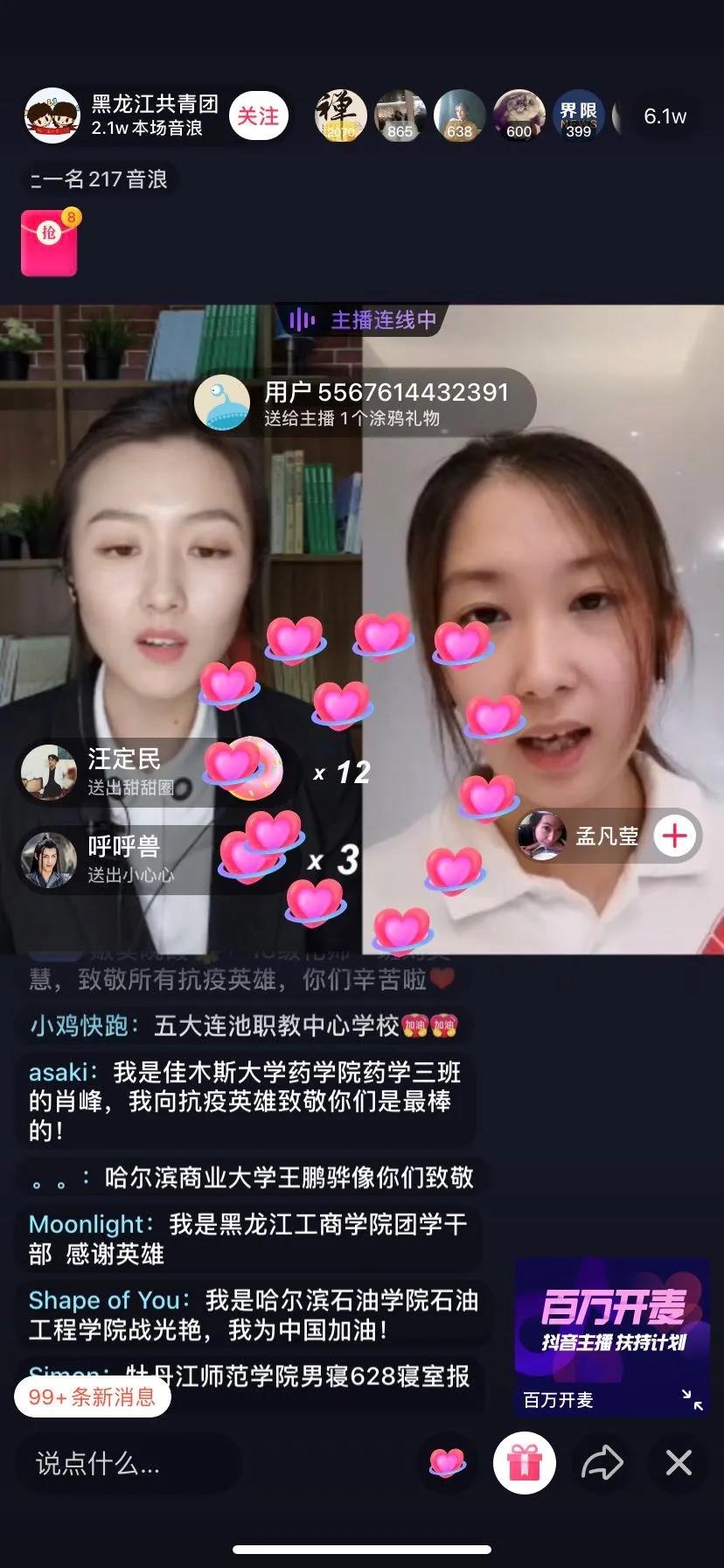The height and width of the screenshot is (1568, 724).
Task: Open the 黑龙江共青团 host avatar
Action: [52, 116]
